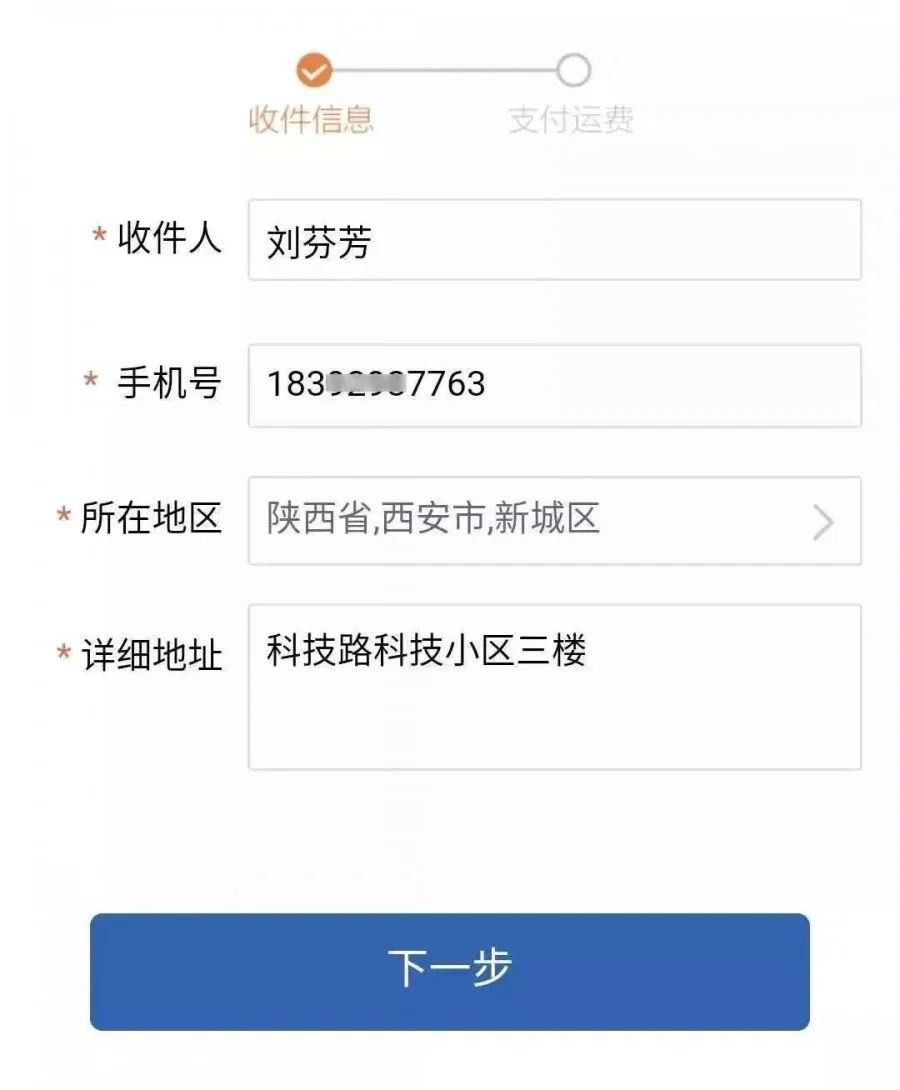Click the arrow to change the address region

824,520
